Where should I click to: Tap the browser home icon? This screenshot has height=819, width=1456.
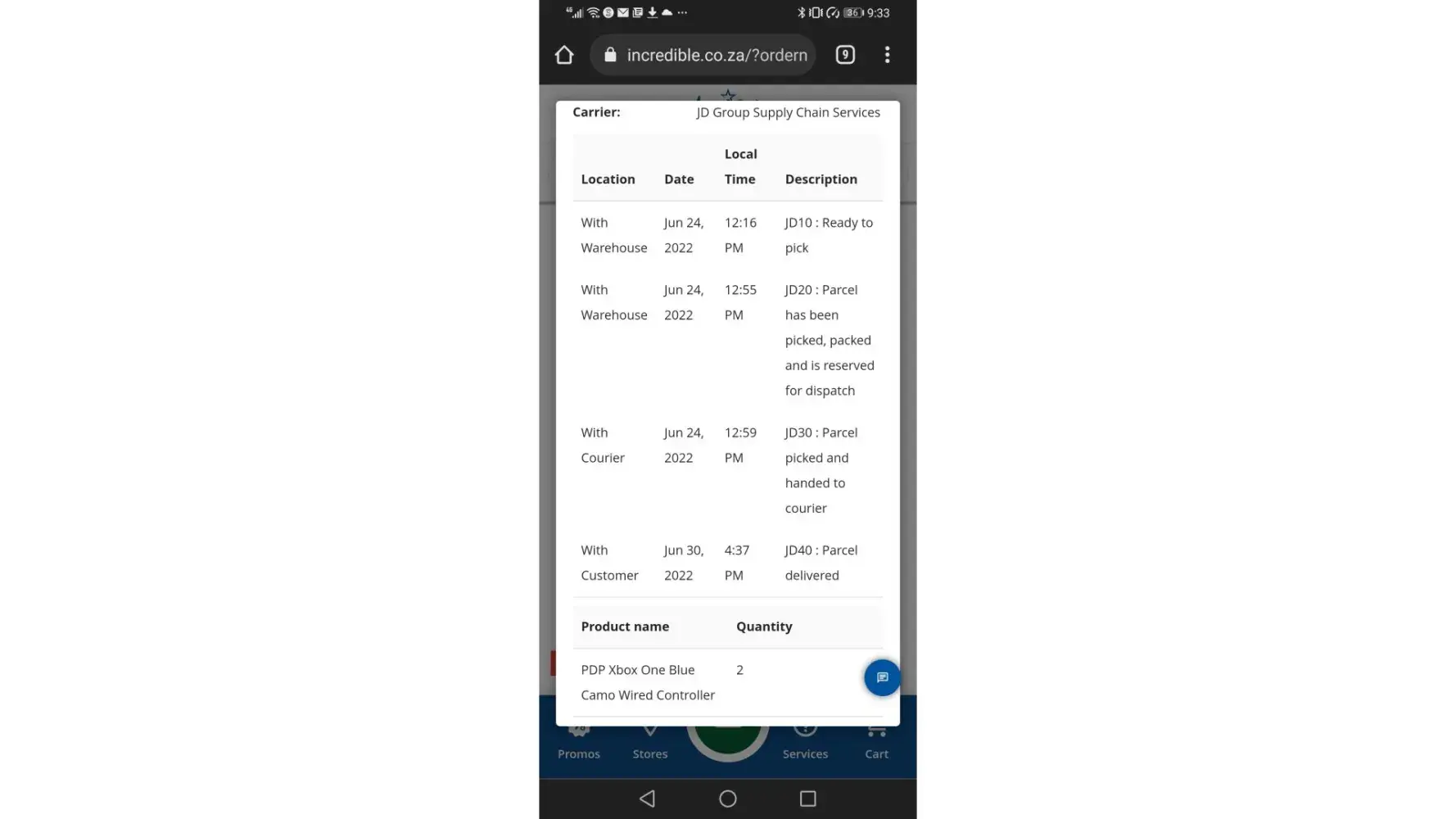pyautogui.click(x=563, y=55)
